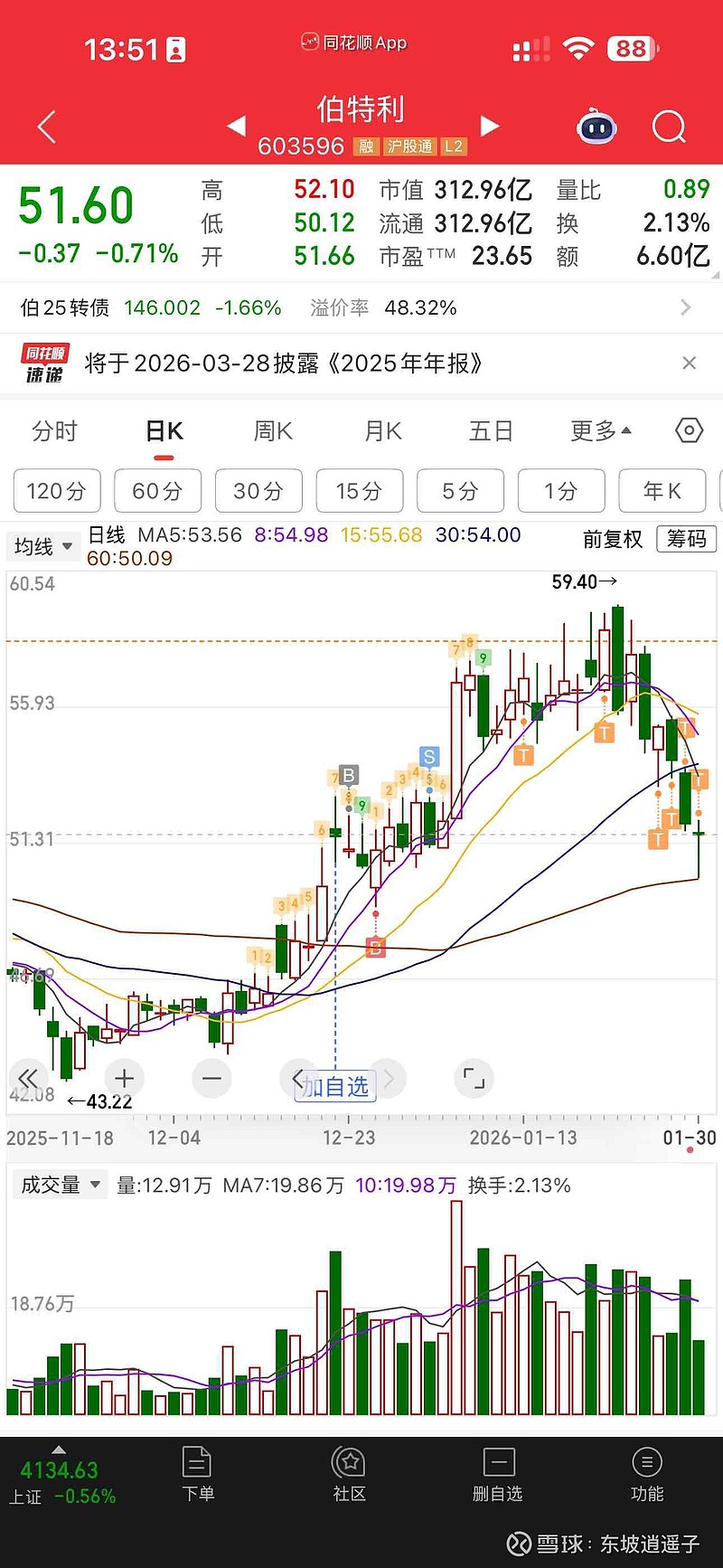Screen dimensions: 723x1568
Task: Open the search magnifier icon
Action: (x=669, y=128)
